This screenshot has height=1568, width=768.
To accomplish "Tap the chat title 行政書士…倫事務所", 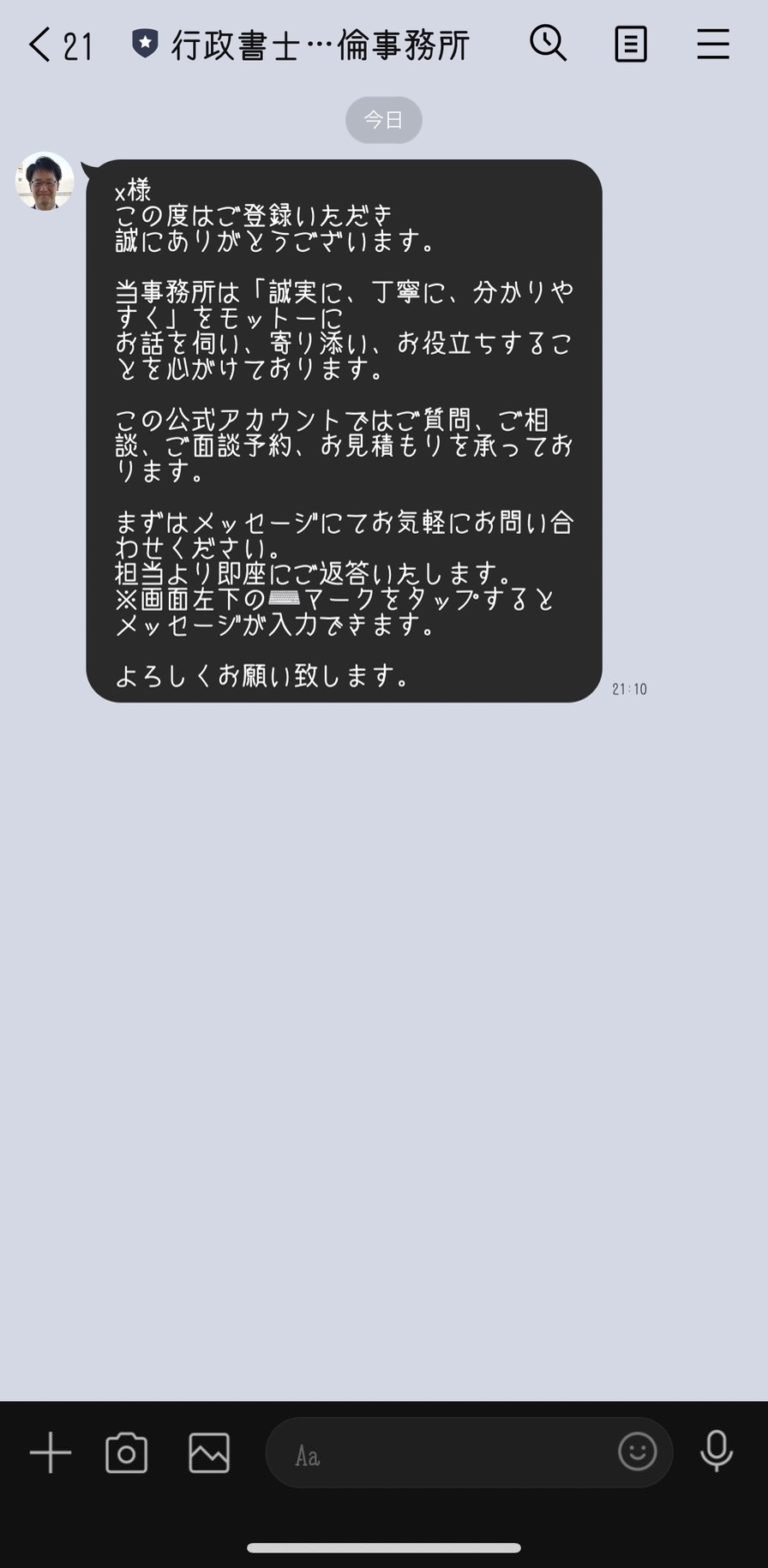I will [320, 44].
